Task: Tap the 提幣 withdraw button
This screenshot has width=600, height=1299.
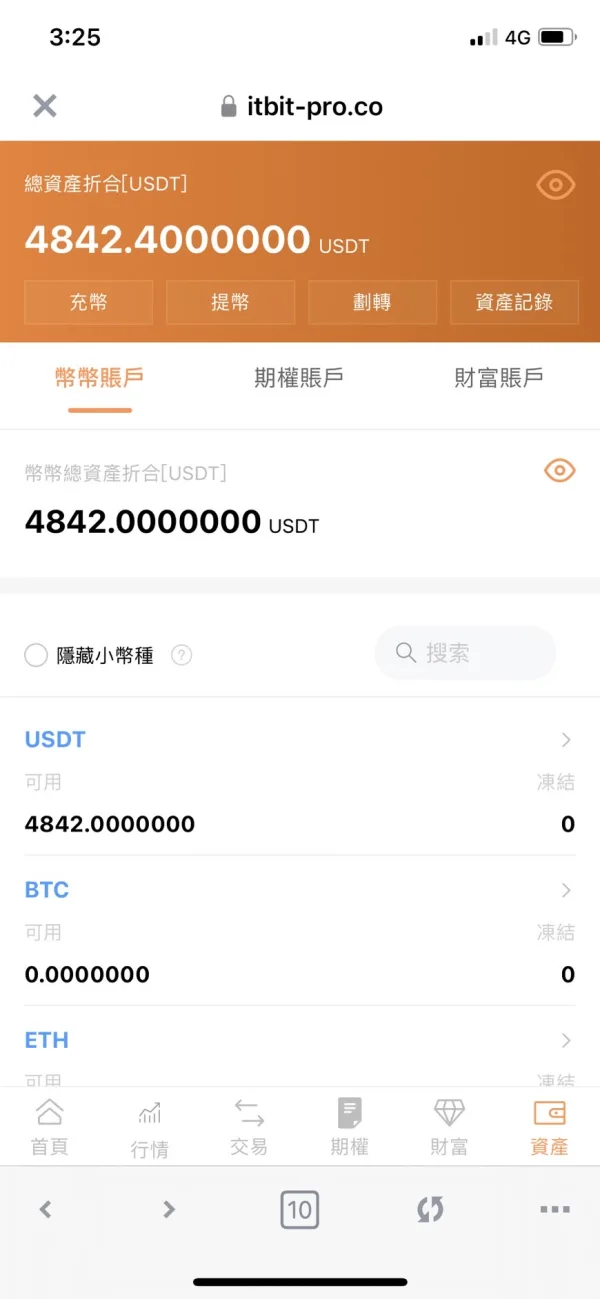Action: pos(231,302)
